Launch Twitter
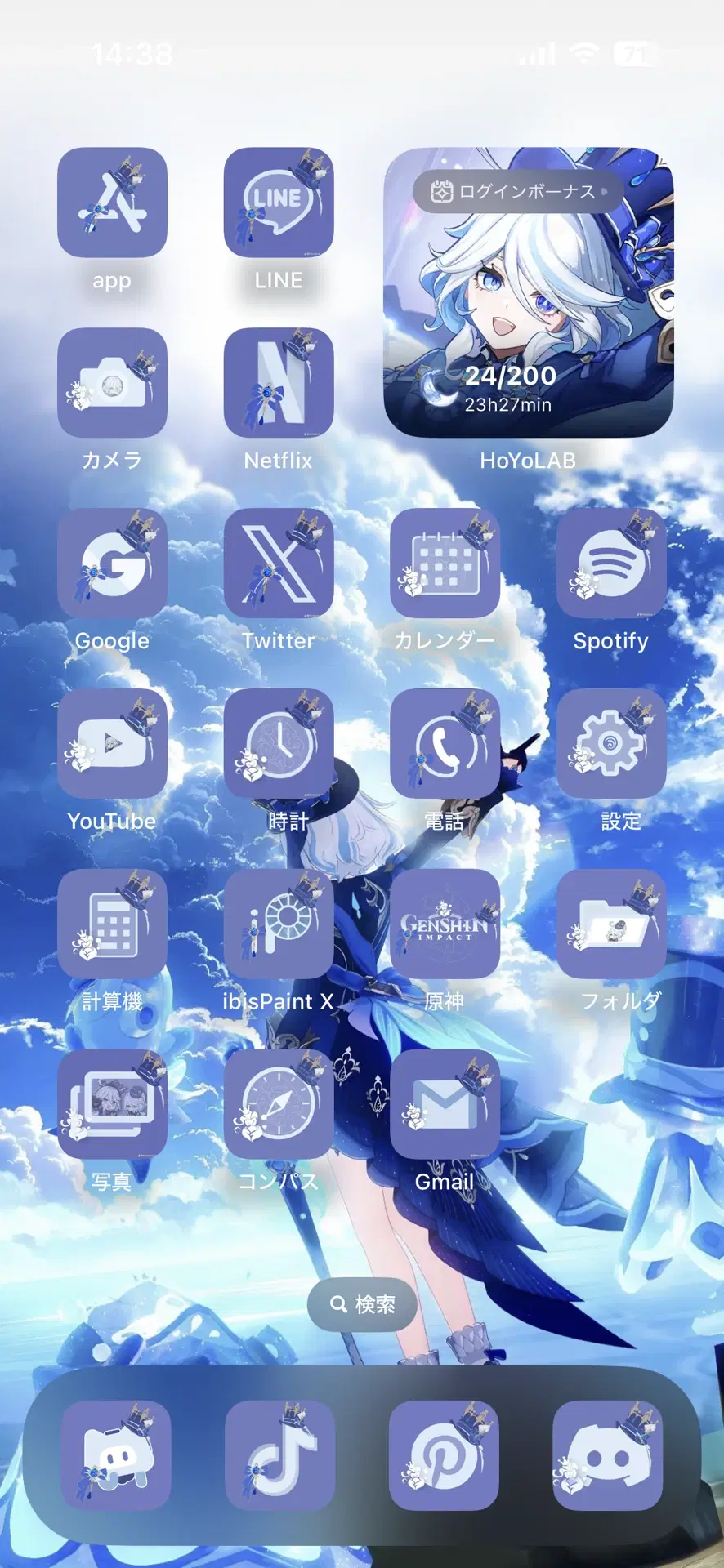The width and height of the screenshot is (724, 1568). pos(279,563)
